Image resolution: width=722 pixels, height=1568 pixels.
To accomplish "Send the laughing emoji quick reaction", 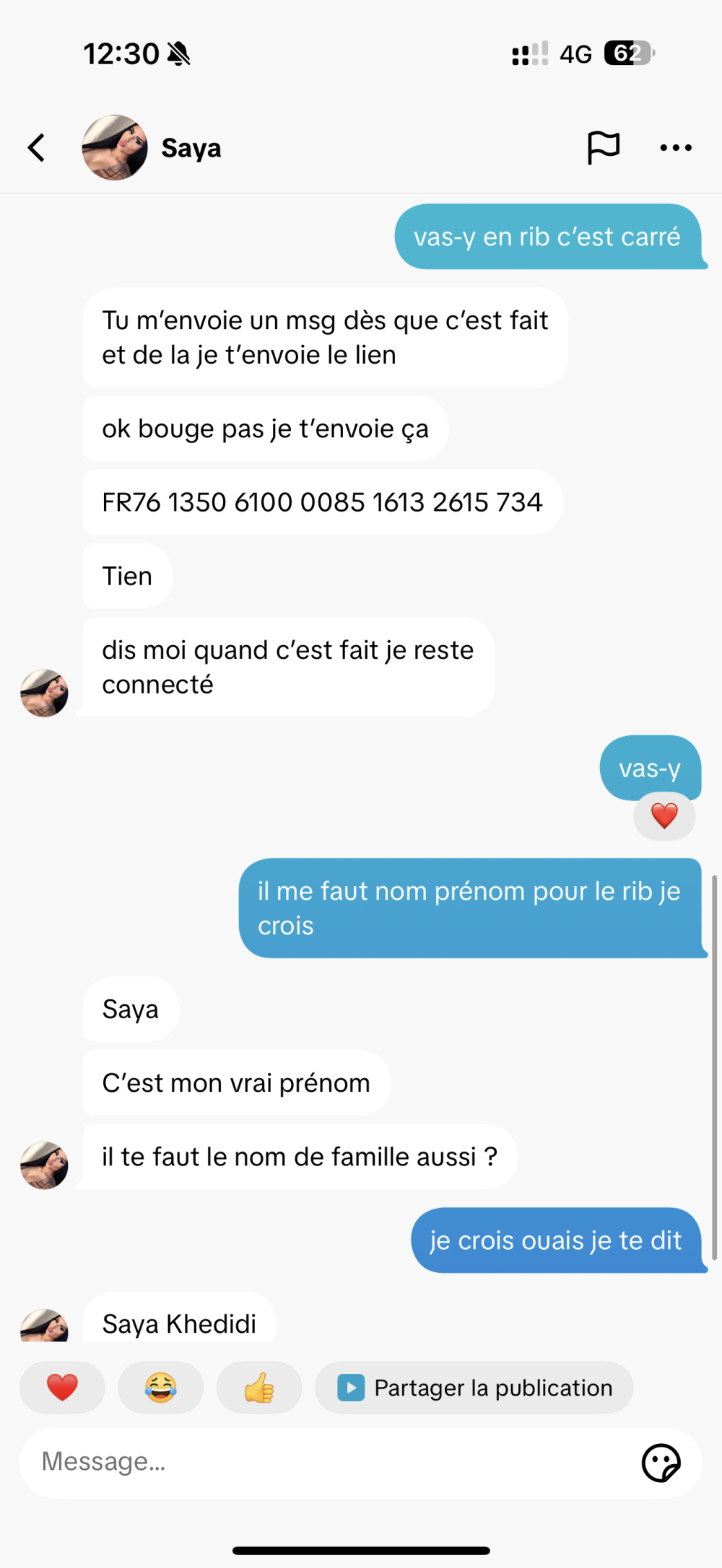I will coord(160,1387).
